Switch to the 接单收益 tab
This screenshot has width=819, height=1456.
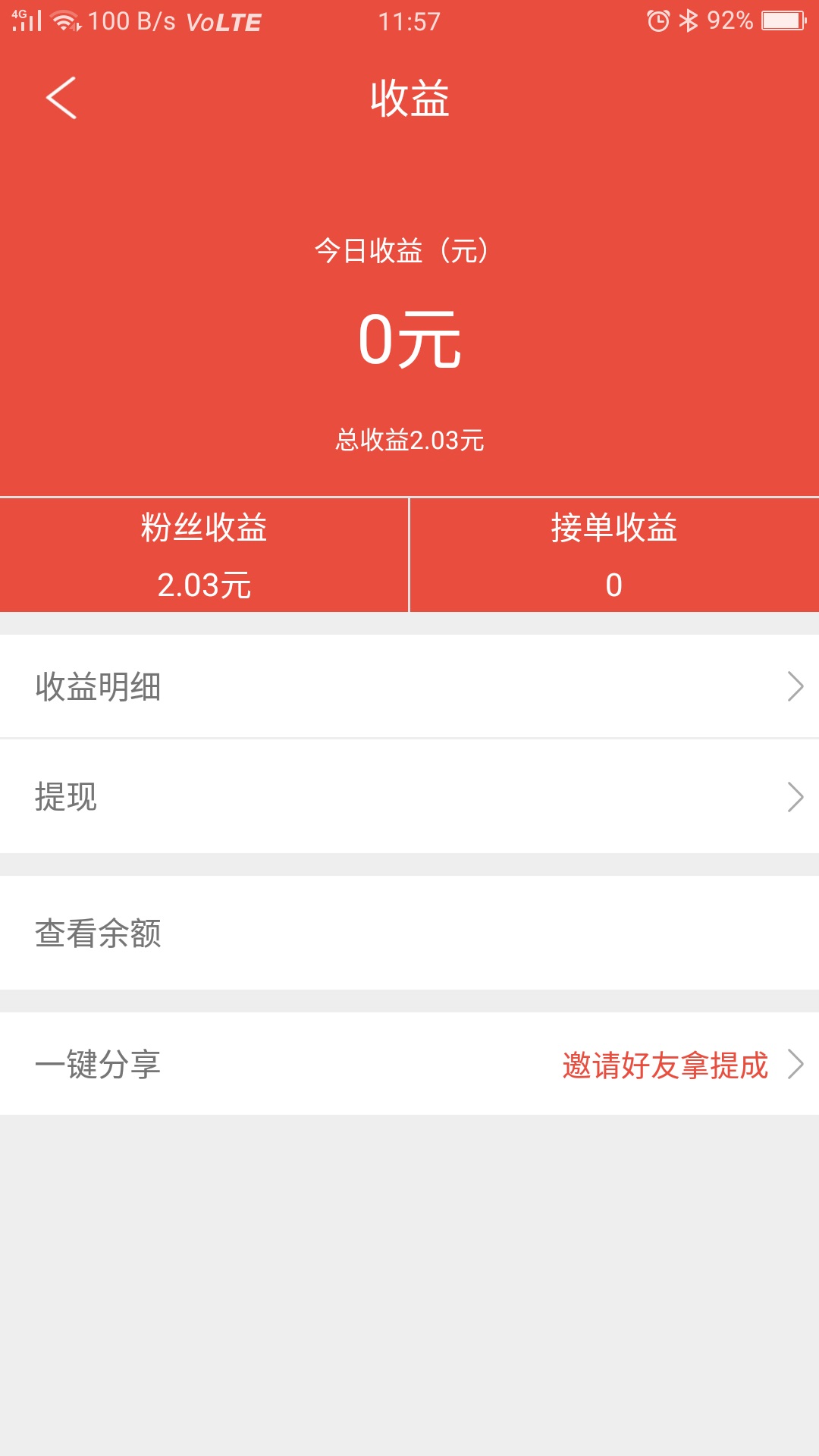(614, 554)
